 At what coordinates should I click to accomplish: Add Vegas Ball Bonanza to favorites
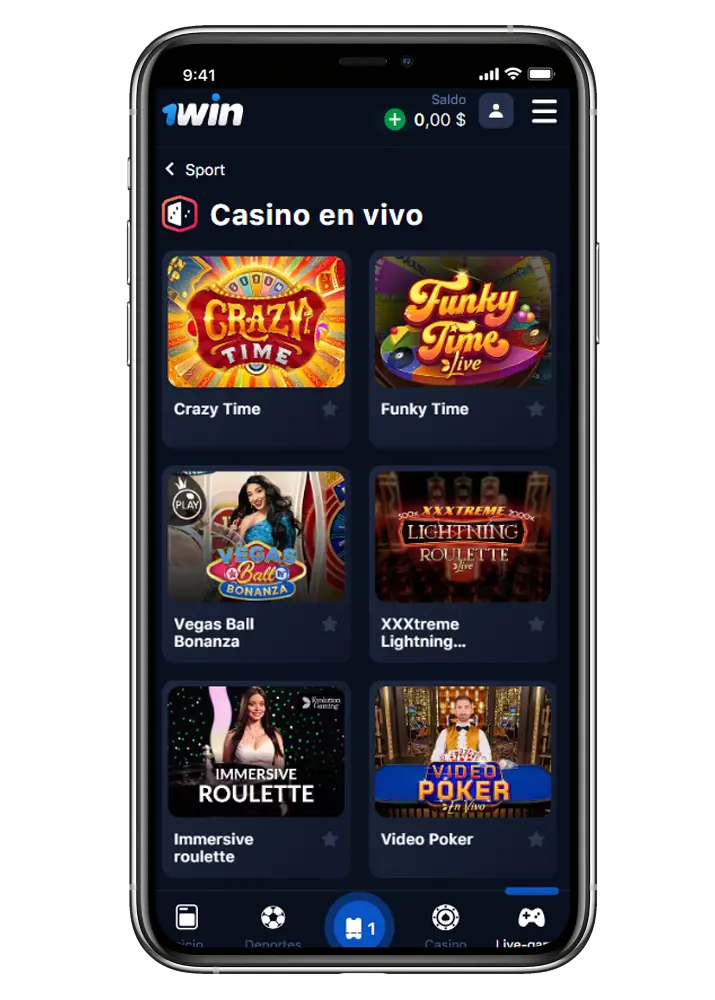tap(330, 624)
